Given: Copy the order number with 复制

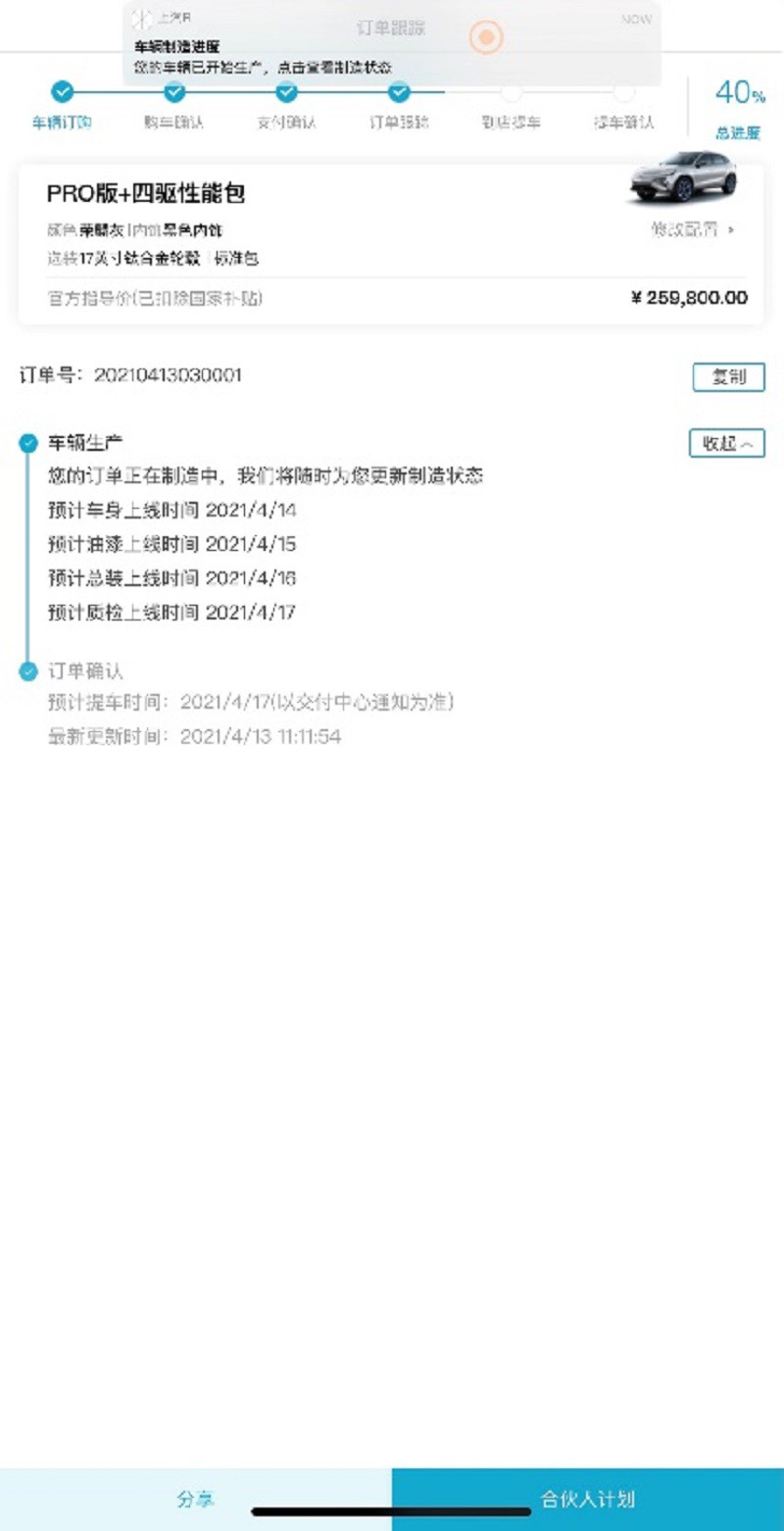Looking at the screenshot, I should [x=728, y=377].
